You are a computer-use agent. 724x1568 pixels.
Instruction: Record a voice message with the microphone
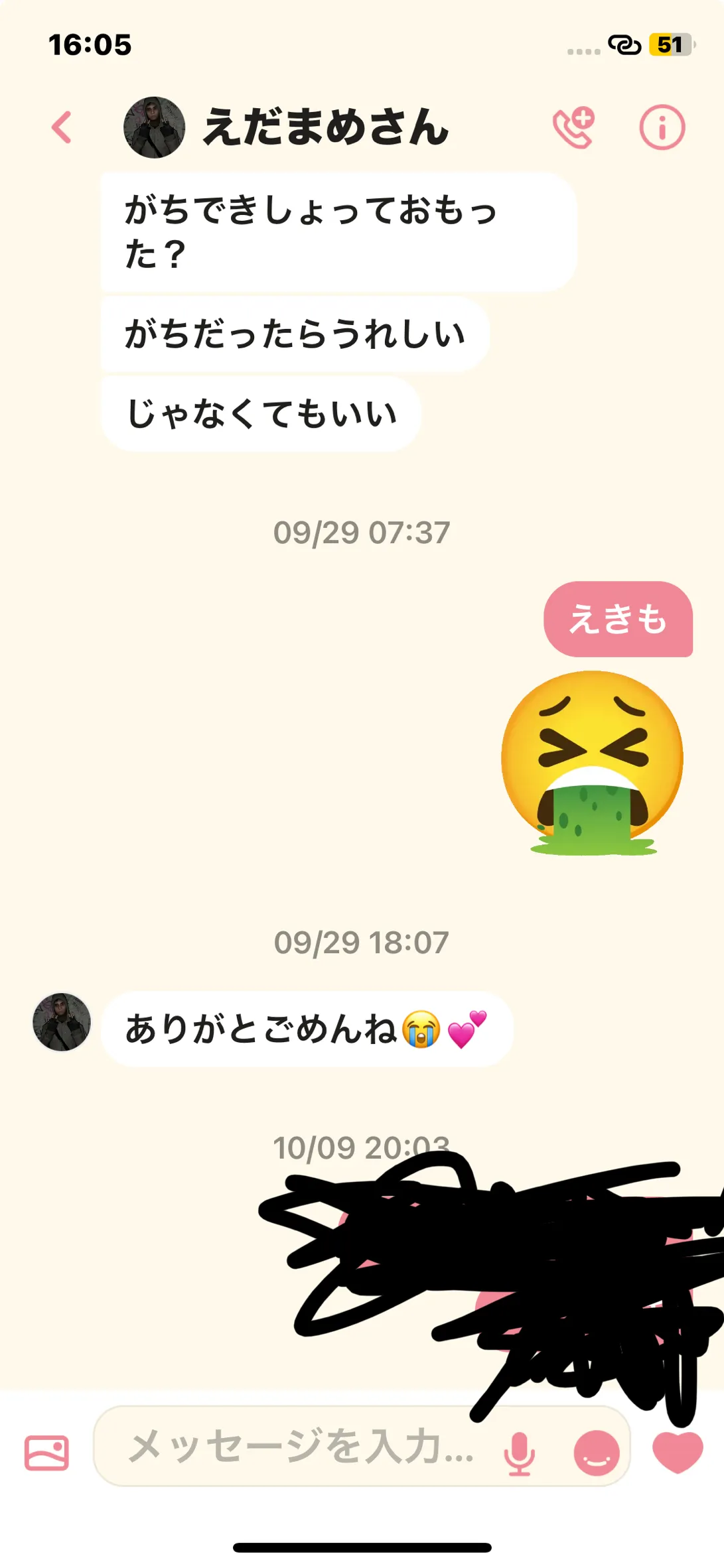point(519,1453)
